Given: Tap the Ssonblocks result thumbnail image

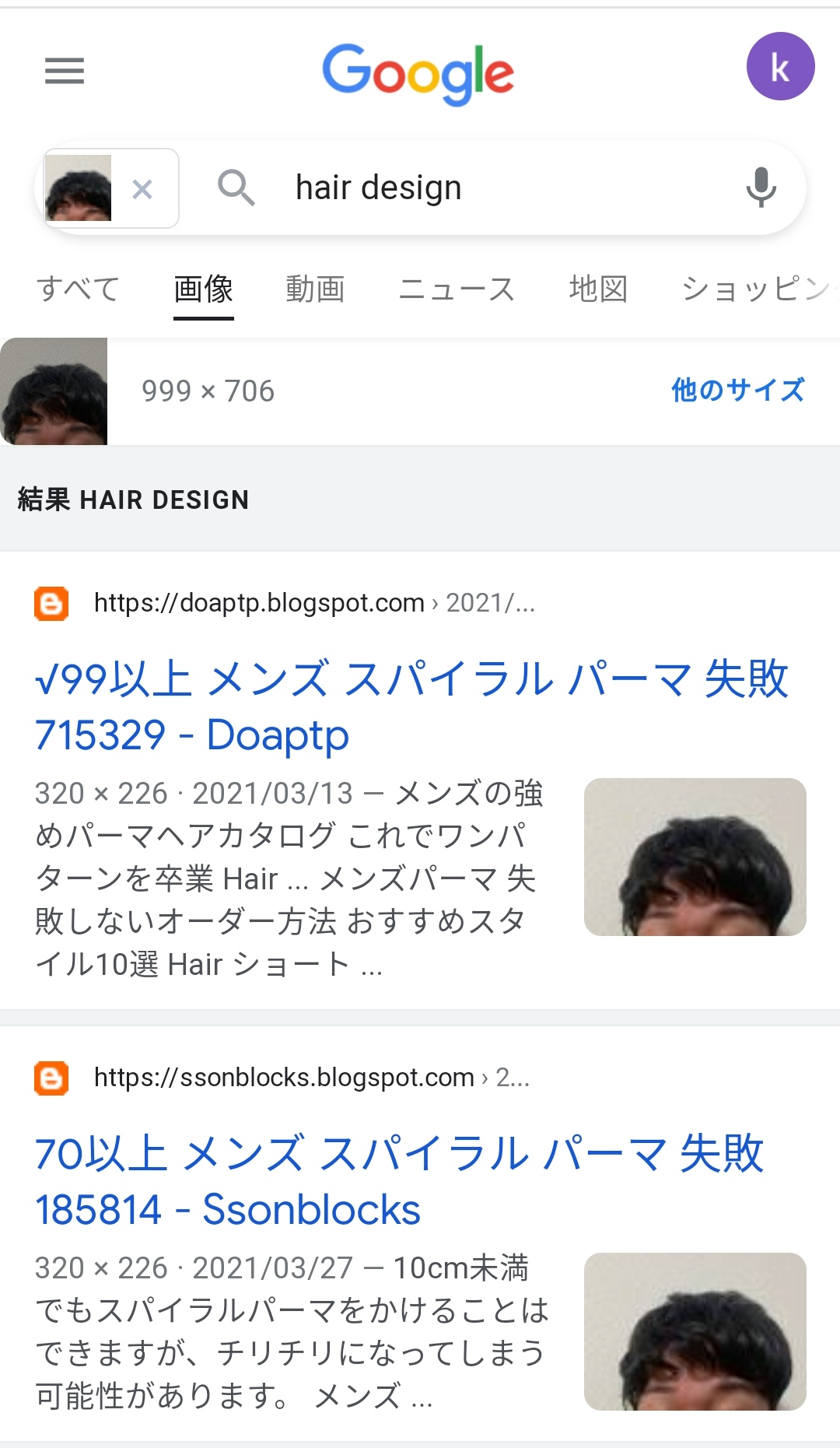Looking at the screenshot, I should click(x=695, y=1331).
